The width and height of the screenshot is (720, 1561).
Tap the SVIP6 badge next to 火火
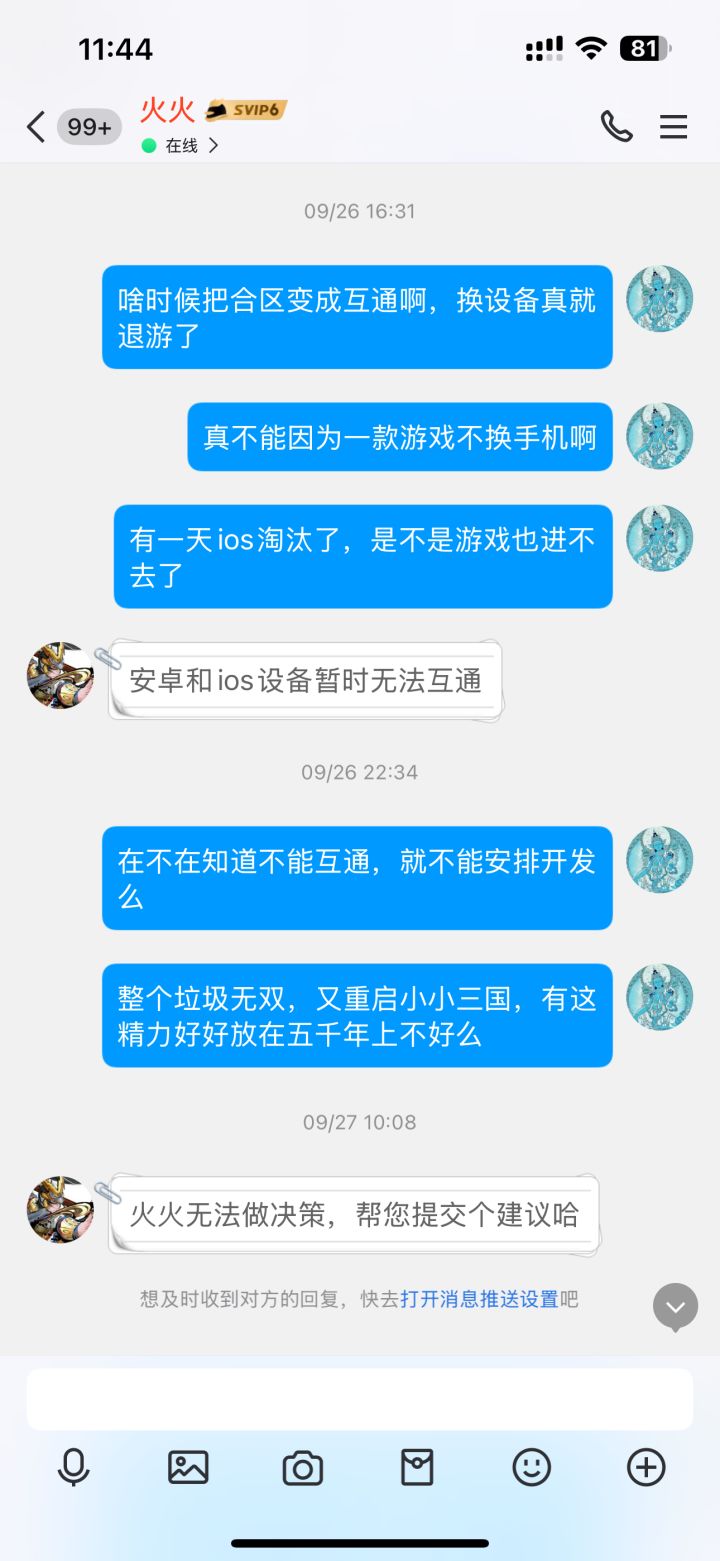click(x=244, y=112)
